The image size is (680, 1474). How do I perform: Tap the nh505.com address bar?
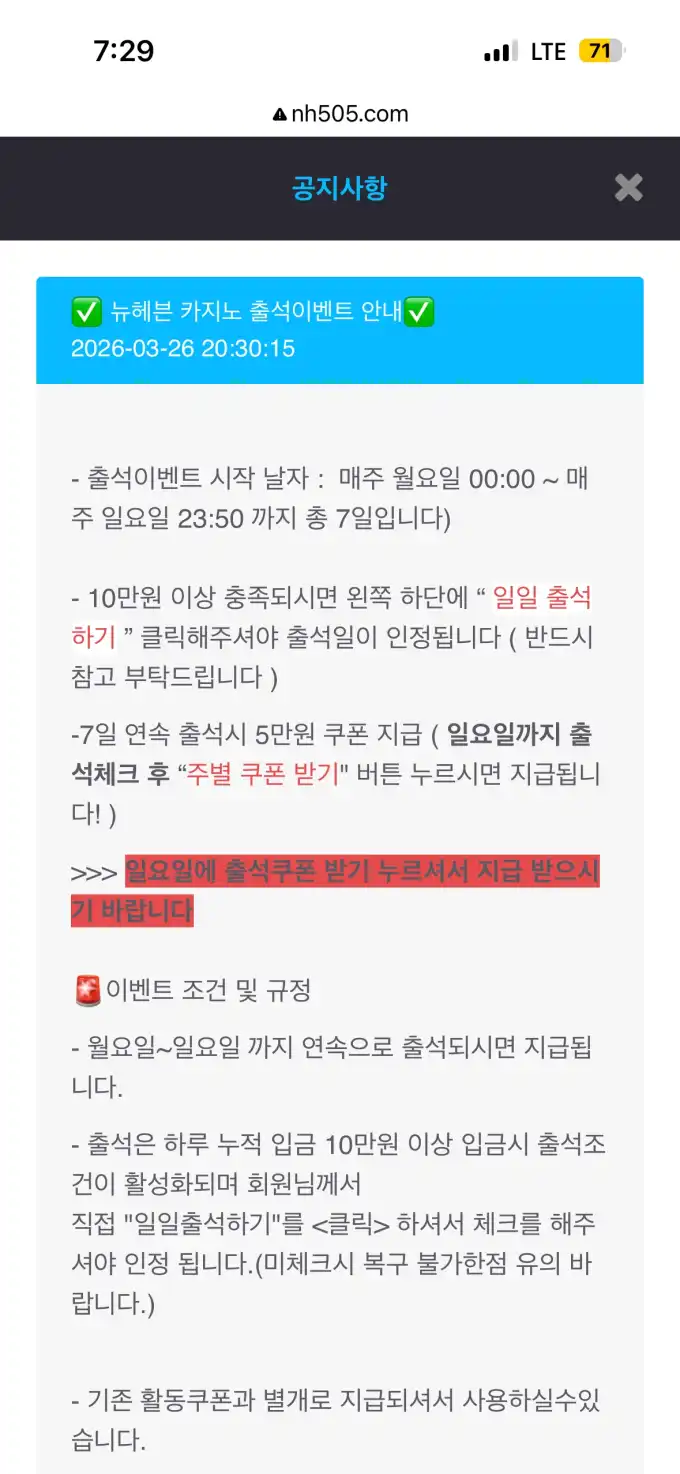pyautogui.click(x=340, y=113)
